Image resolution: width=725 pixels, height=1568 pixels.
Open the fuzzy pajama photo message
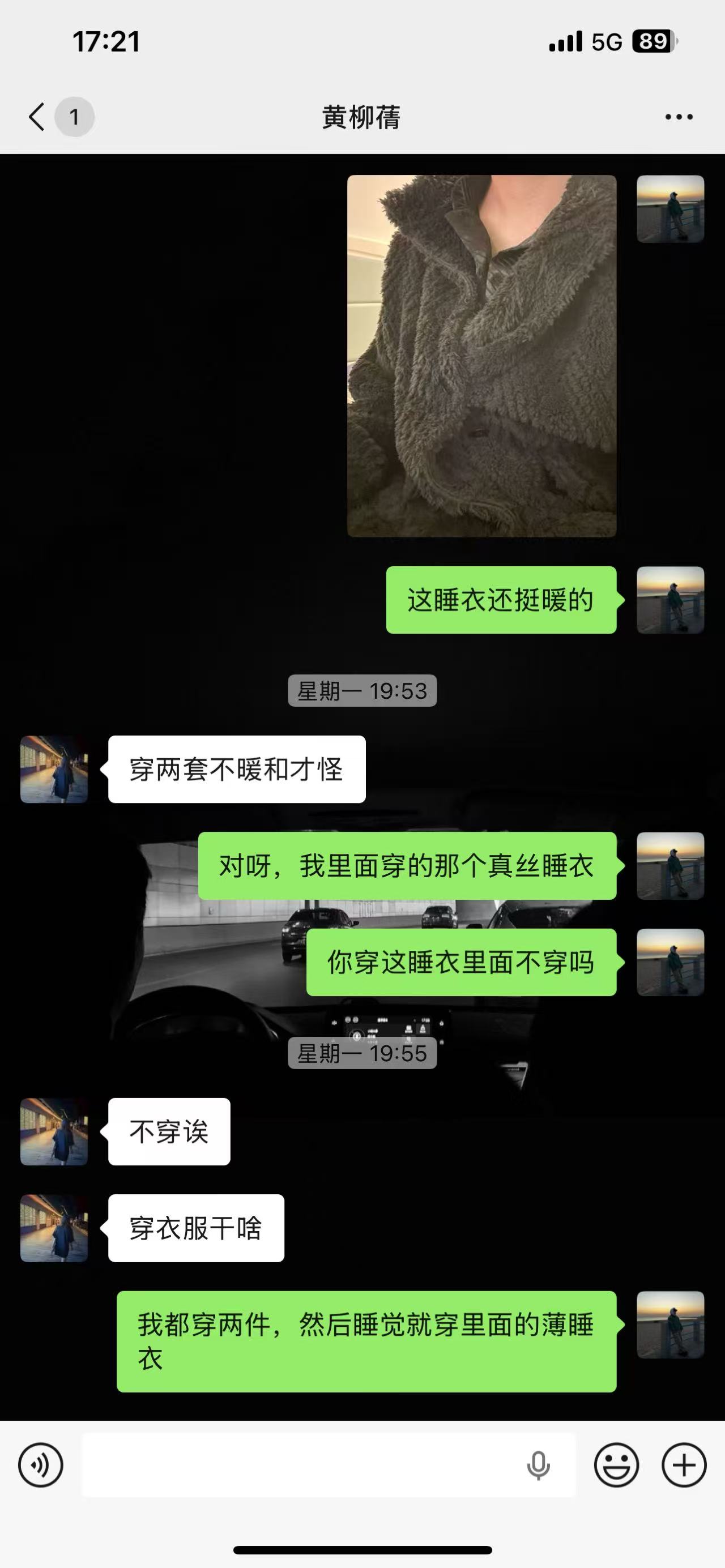[481, 355]
